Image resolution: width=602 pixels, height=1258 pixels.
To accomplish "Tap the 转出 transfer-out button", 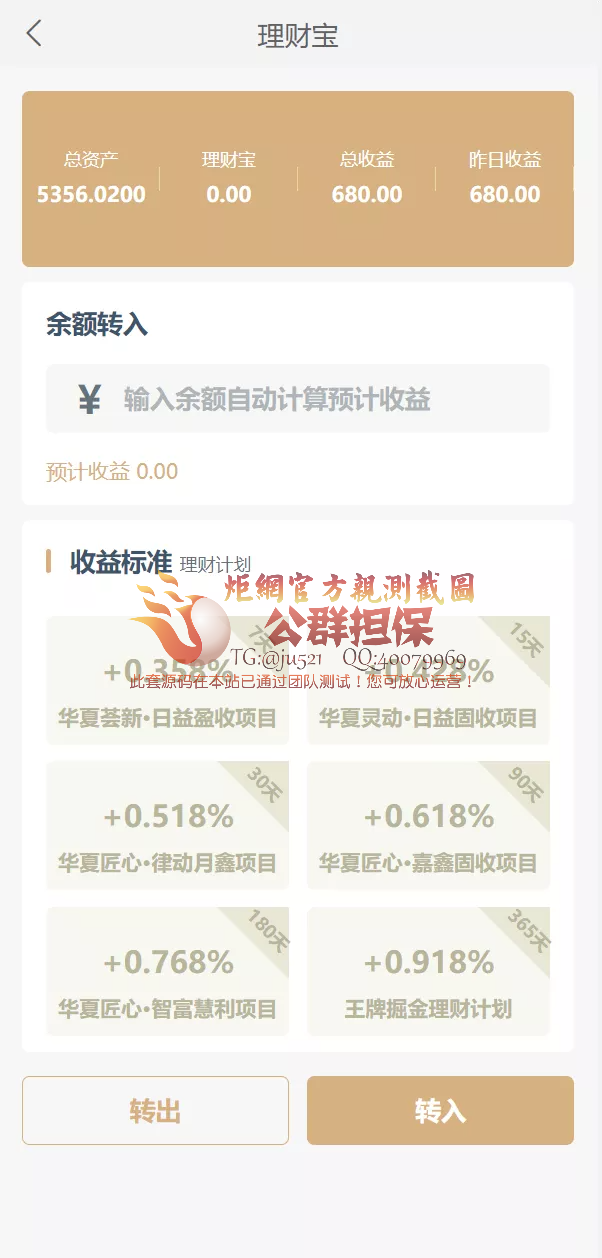I will [x=155, y=1110].
